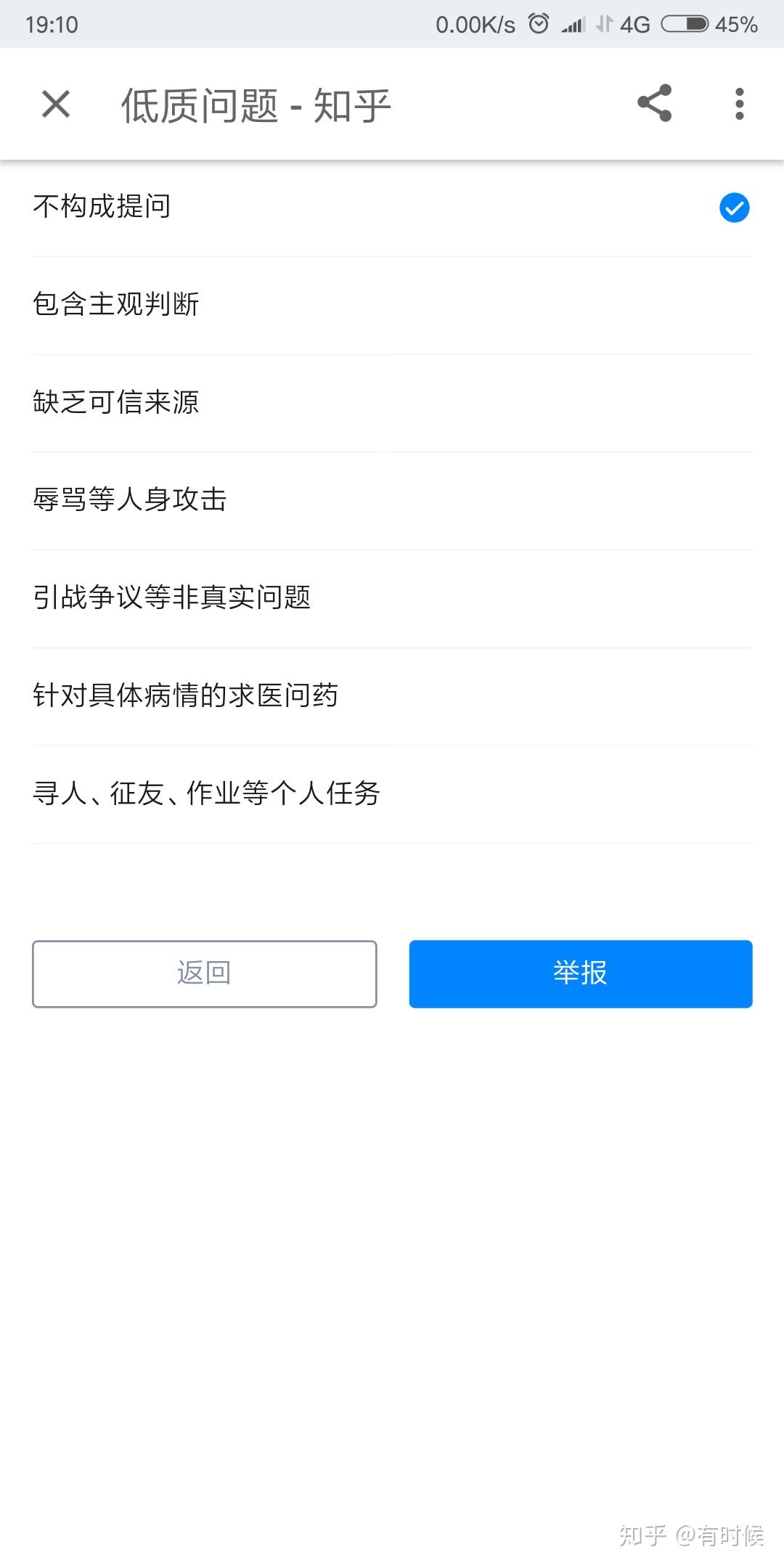Tap the 返回 button to go back
Viewport: 784px width, 1568px height.
tap(204, 973)
